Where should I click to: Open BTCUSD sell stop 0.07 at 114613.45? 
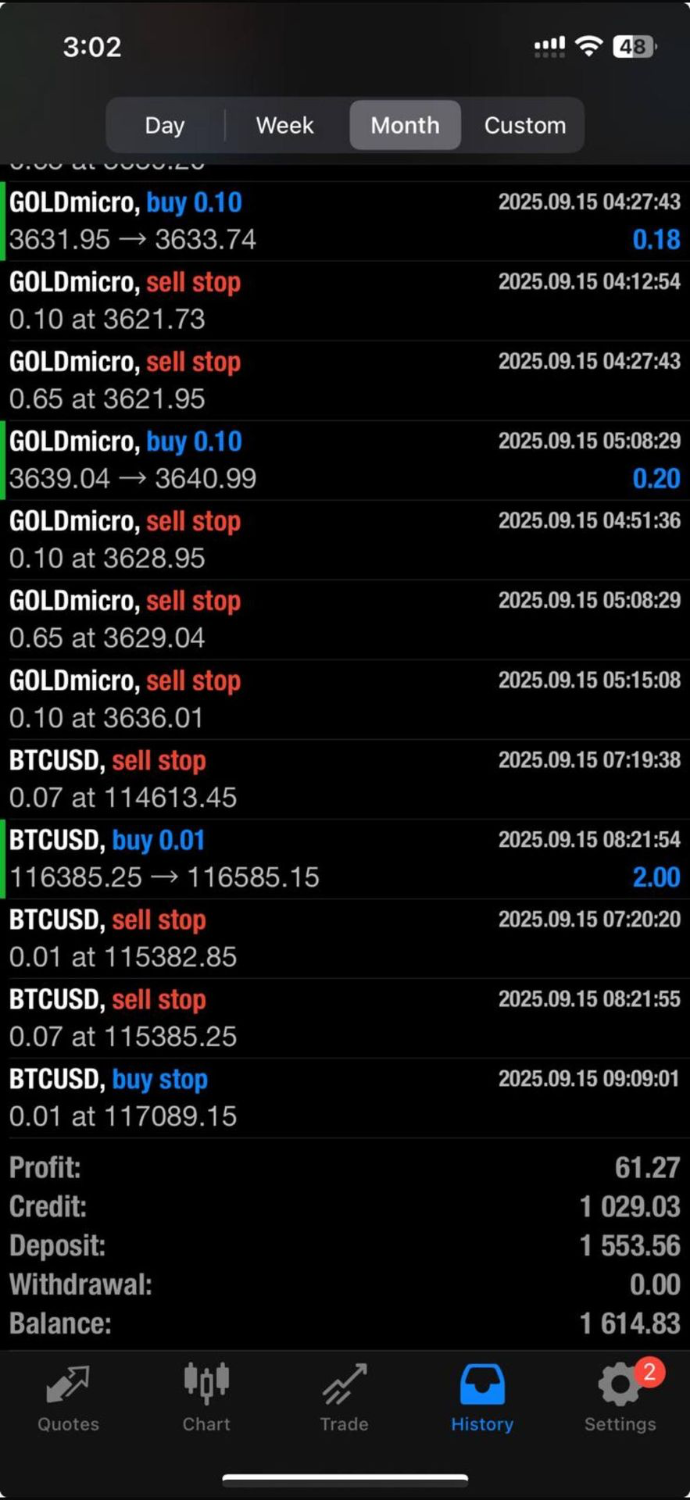pos(345,779)
